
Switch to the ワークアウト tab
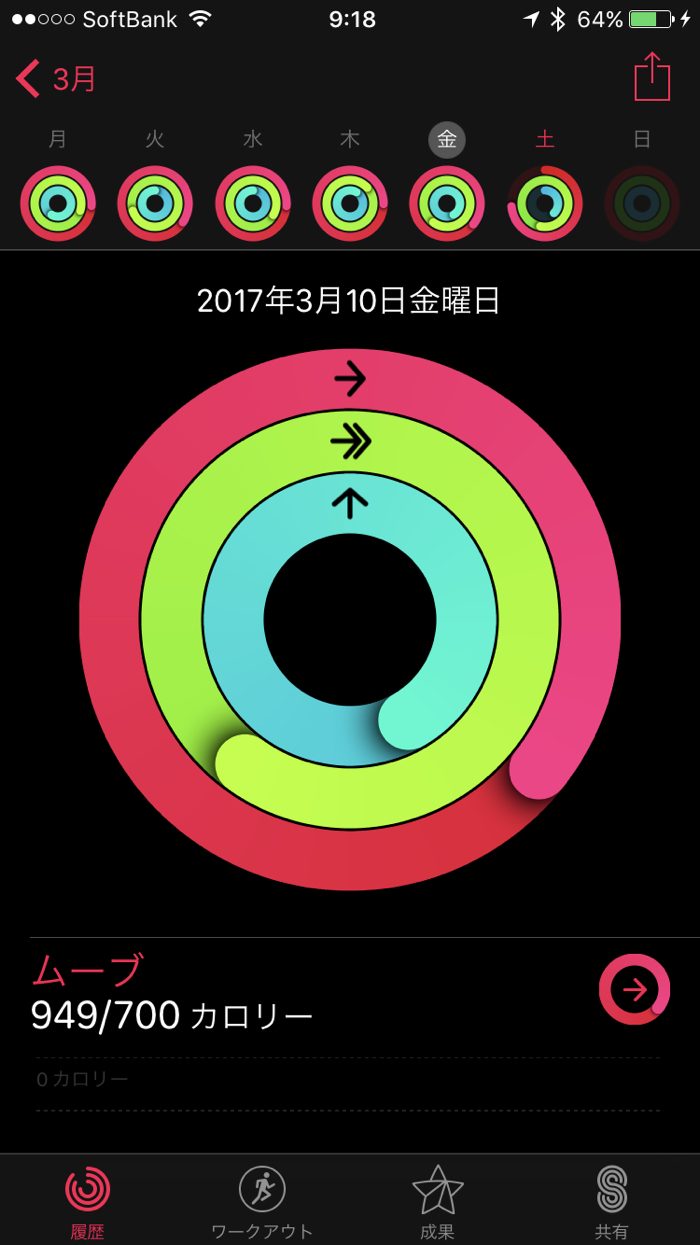point(262,1200)
